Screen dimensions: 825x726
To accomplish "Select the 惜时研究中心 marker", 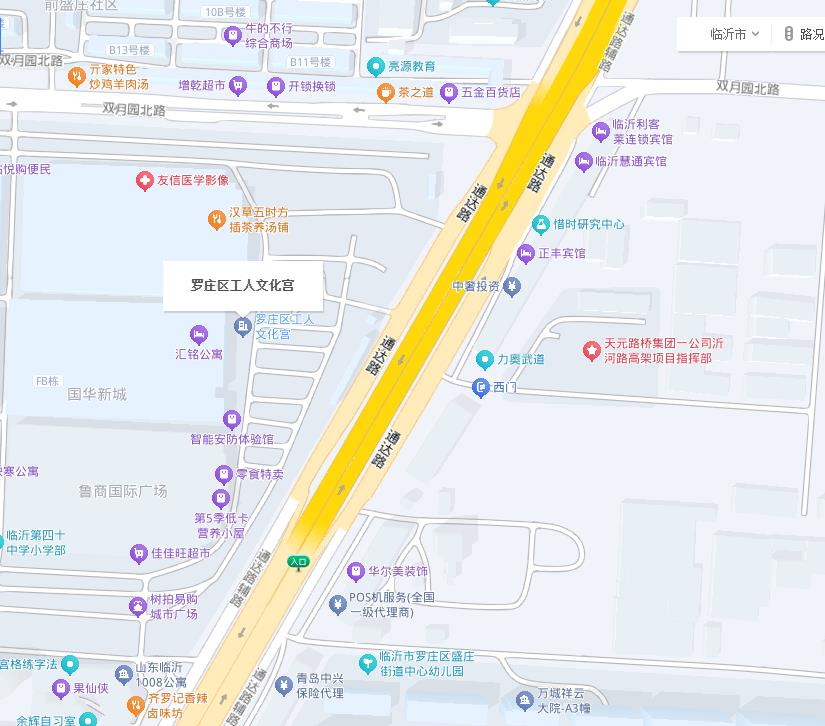I will pos(541,224).
